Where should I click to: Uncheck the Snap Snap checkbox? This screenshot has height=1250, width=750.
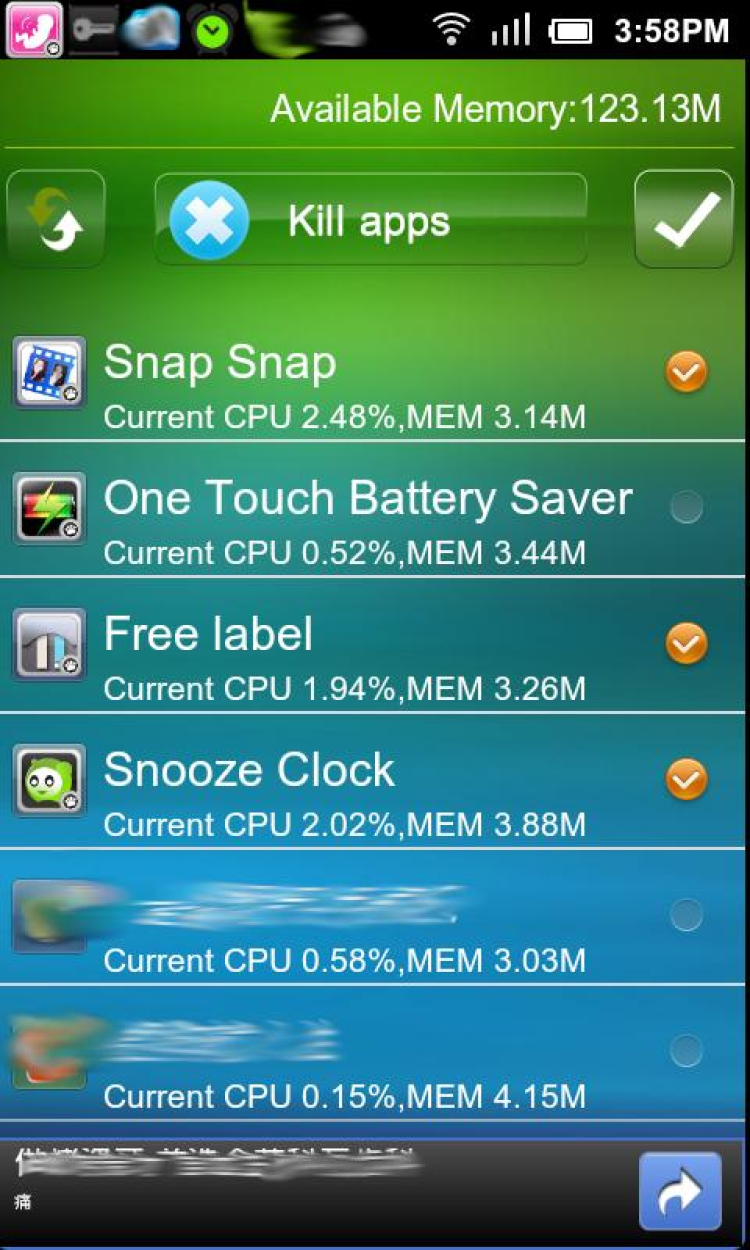tap(686, 372)
